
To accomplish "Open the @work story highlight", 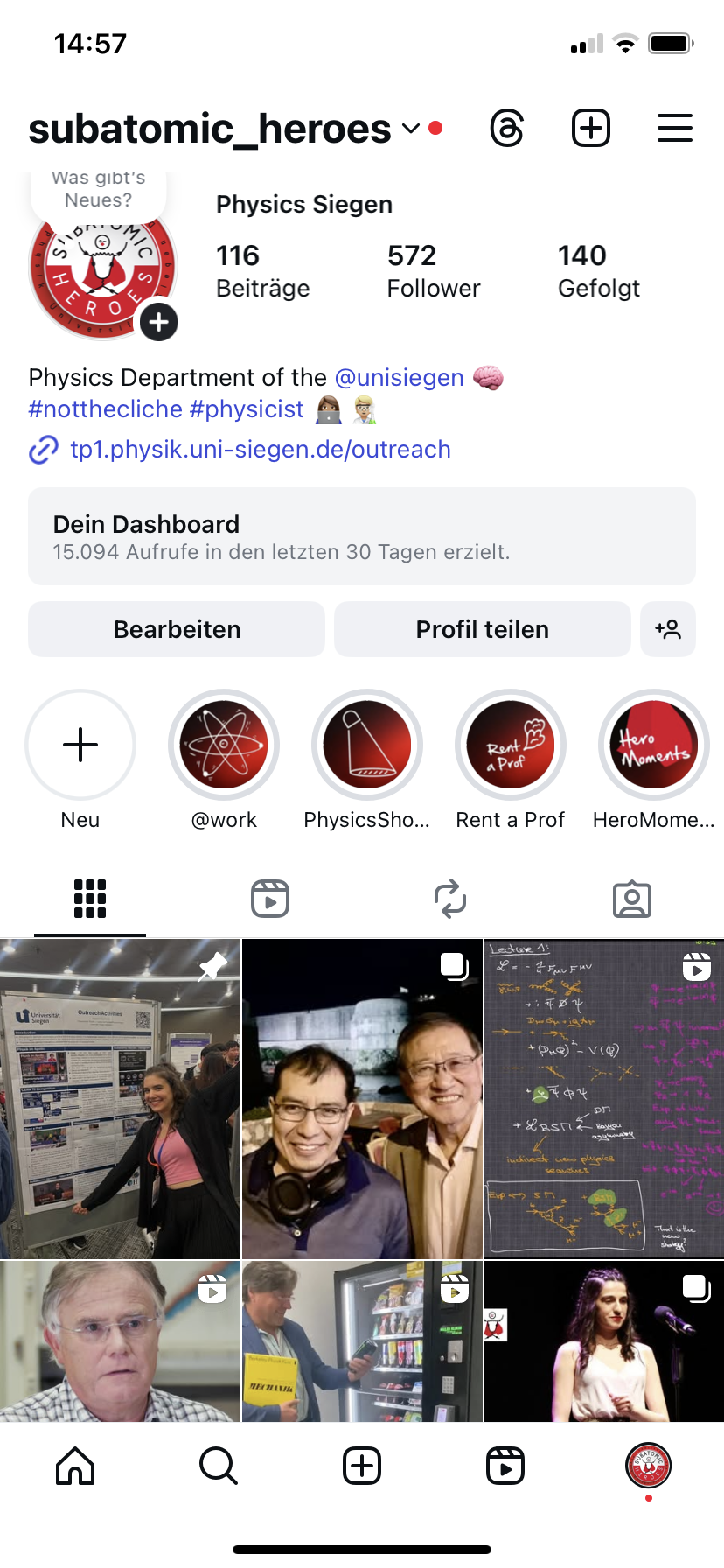I will tap(224, 745).
